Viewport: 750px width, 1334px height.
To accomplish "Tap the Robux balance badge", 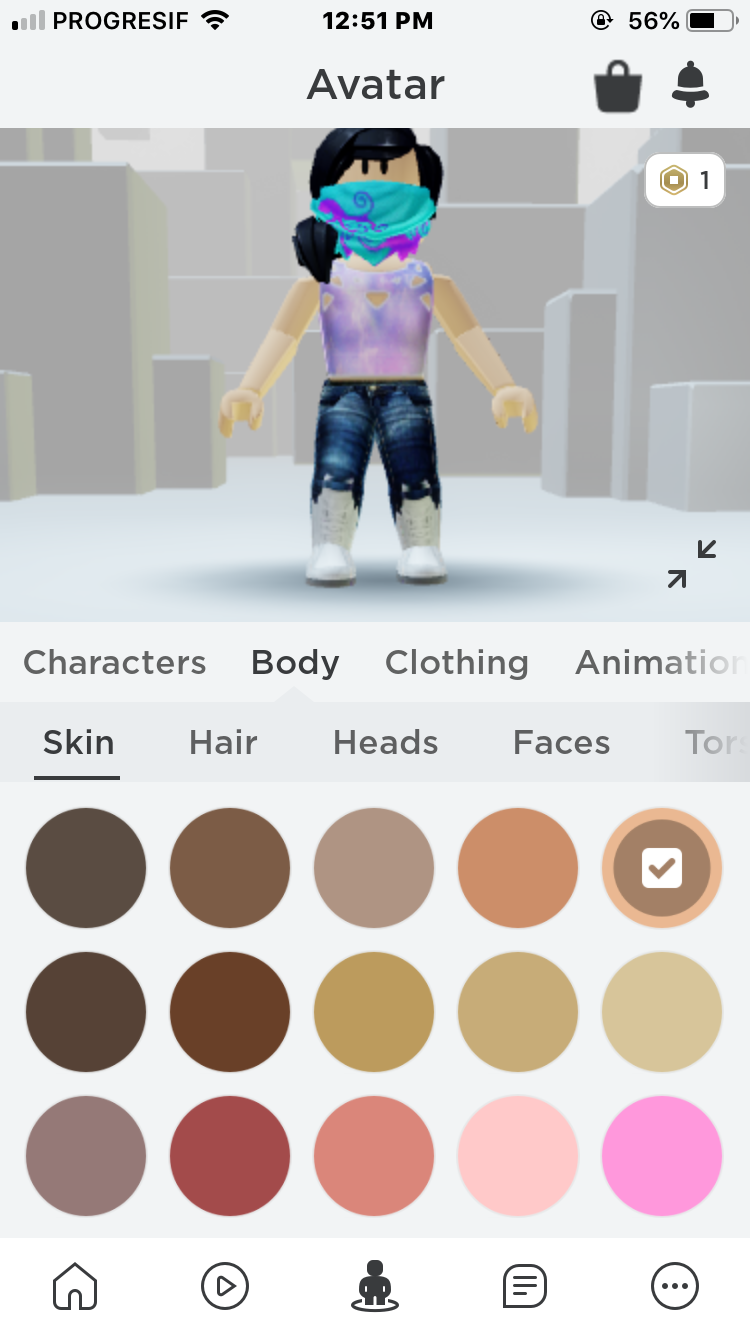I will click(685, 180).
